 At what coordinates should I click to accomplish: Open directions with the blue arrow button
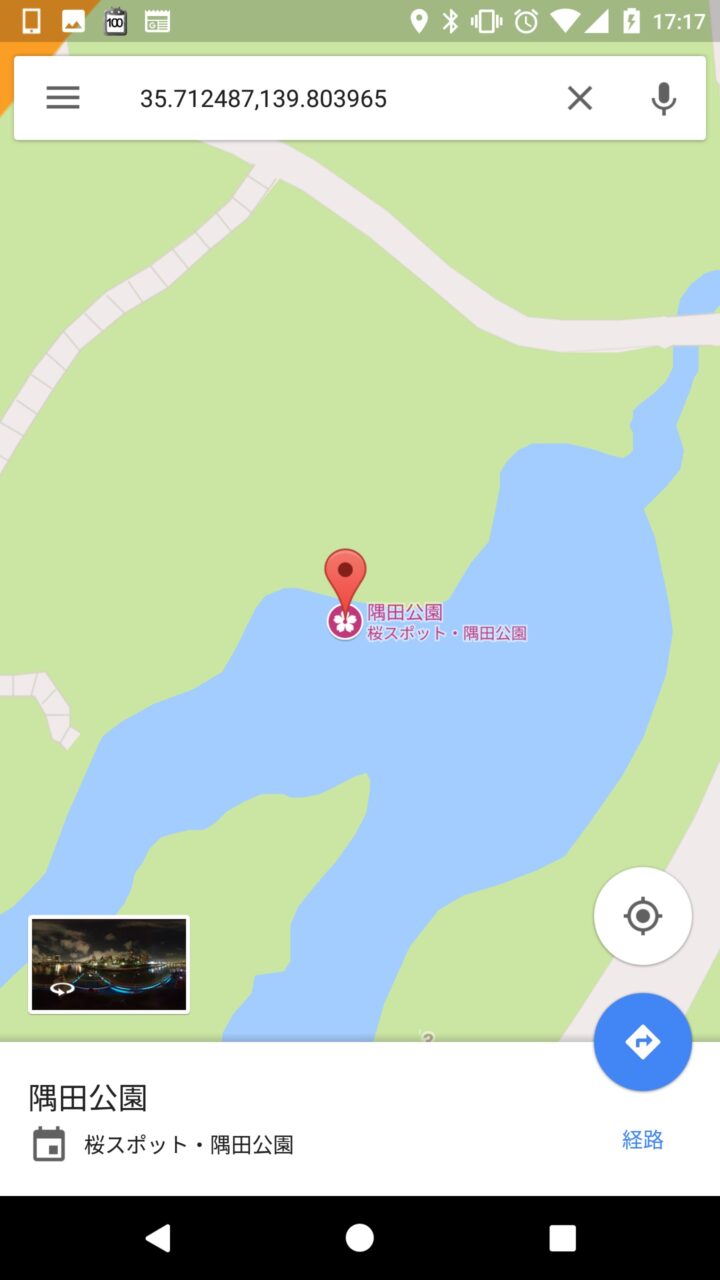(x=642, y=1042)
